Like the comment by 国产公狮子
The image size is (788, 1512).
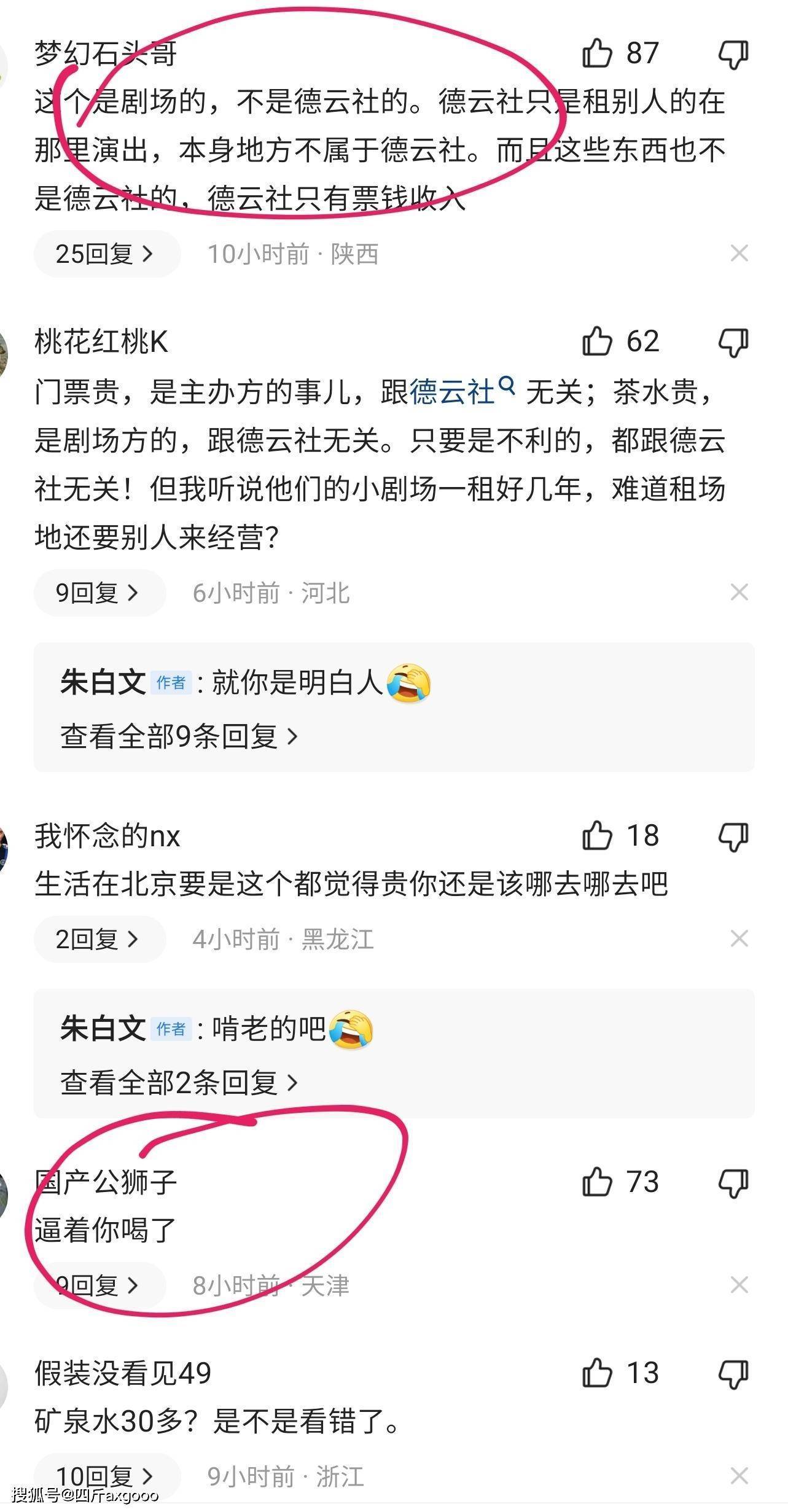coord(597,1182)
